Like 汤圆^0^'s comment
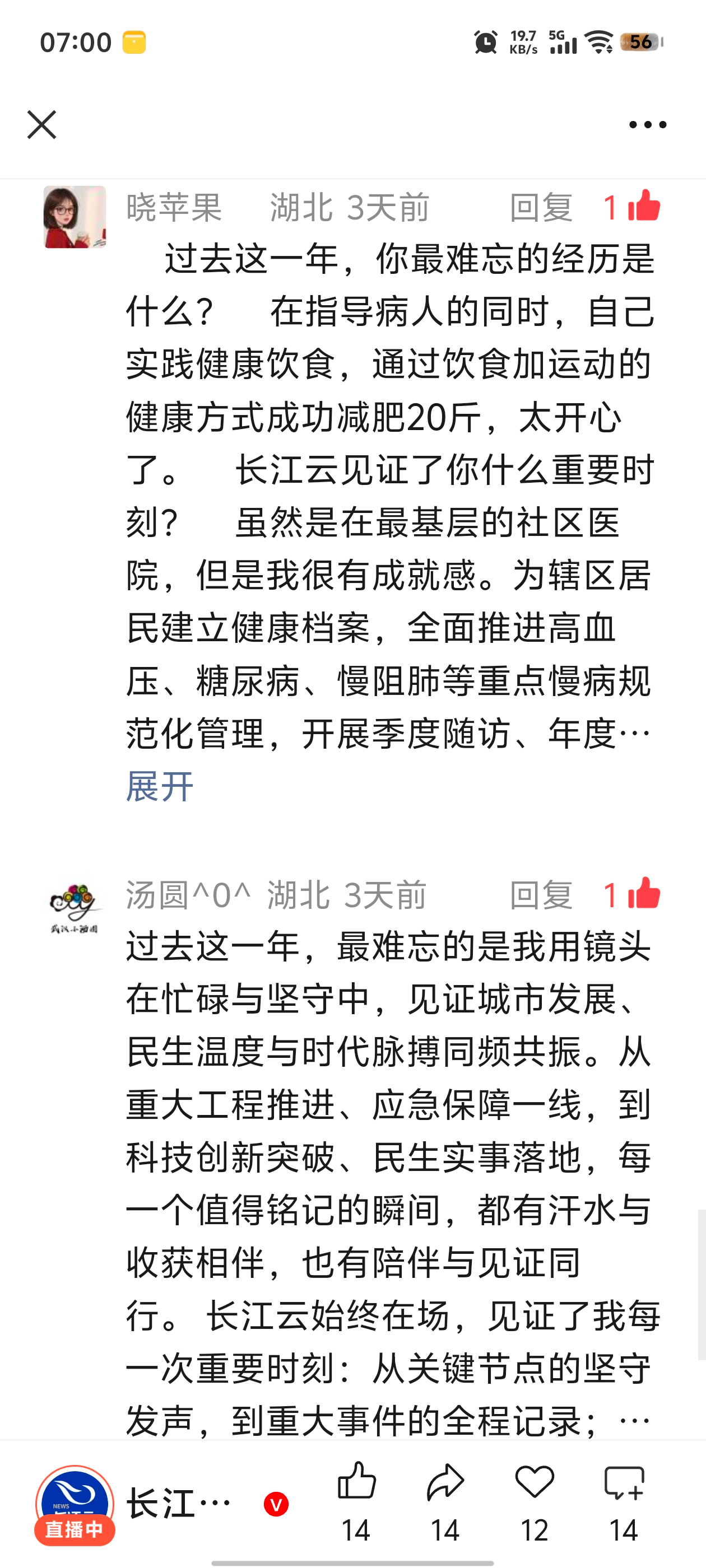The height and width of the screenshot is (1568, 706). click(643, 894)
